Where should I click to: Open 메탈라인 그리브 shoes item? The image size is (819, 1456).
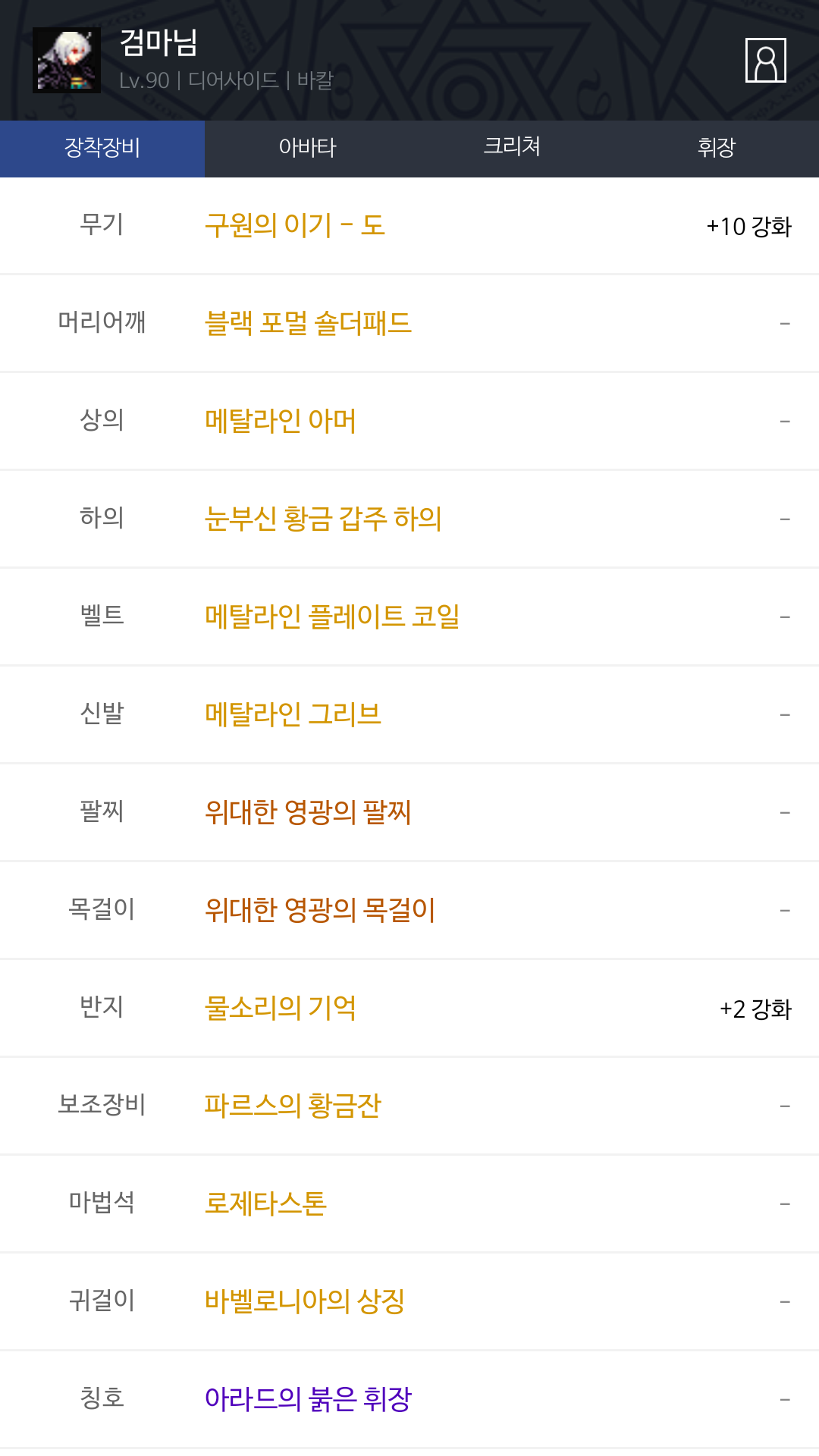tap(293, 714)
